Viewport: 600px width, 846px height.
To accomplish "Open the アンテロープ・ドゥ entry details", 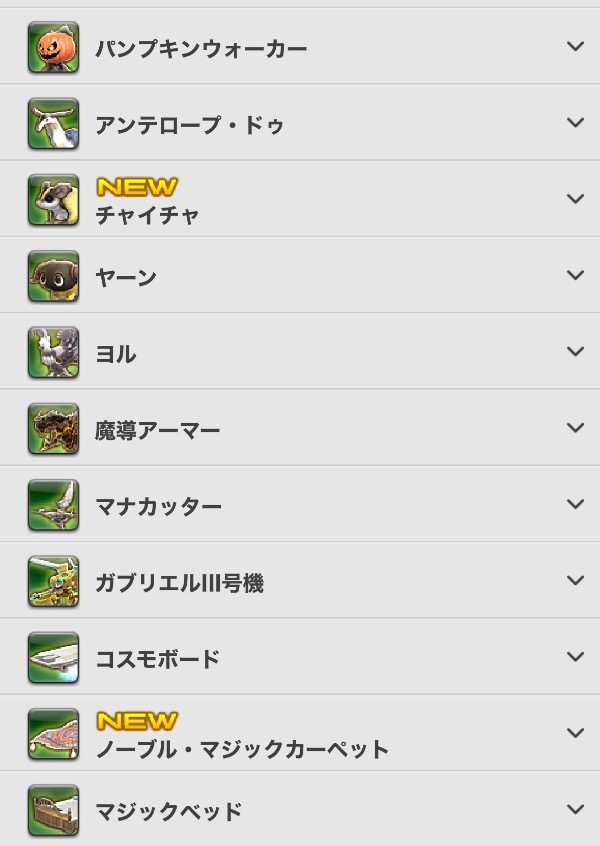I will (x=574, y=122).
